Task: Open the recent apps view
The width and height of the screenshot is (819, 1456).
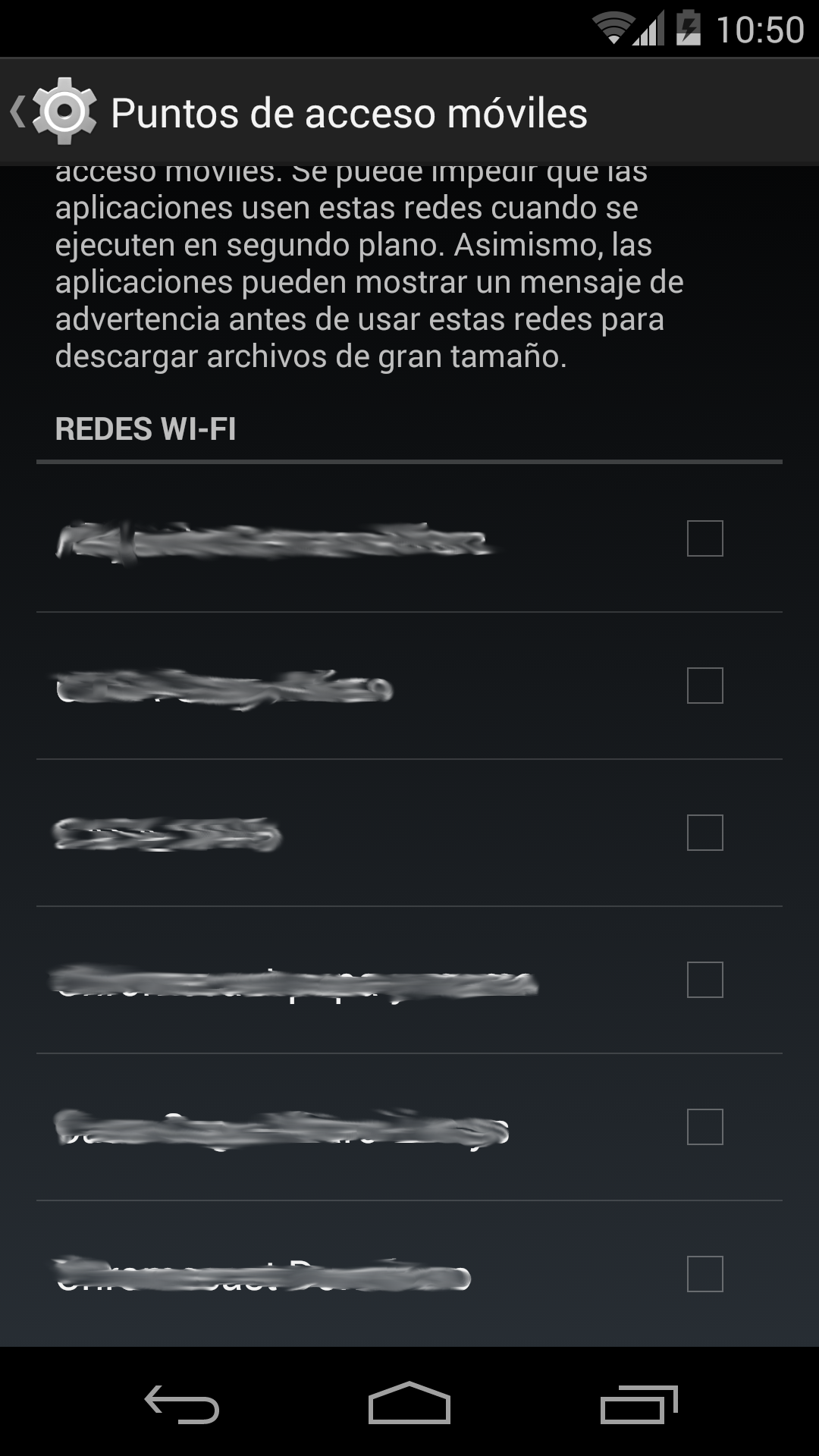Action: [639, 1404]
